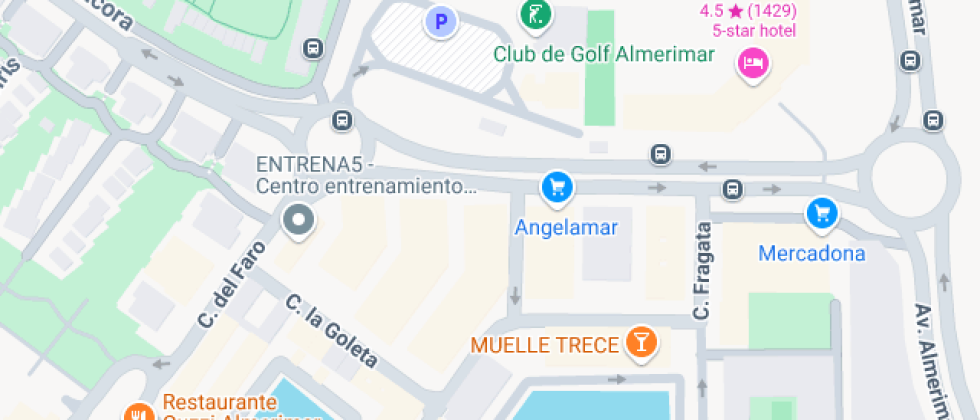Open the MUELLE TRECE bar marker
This screenshot has height=420, width=980.
click(x=640, y=343)
